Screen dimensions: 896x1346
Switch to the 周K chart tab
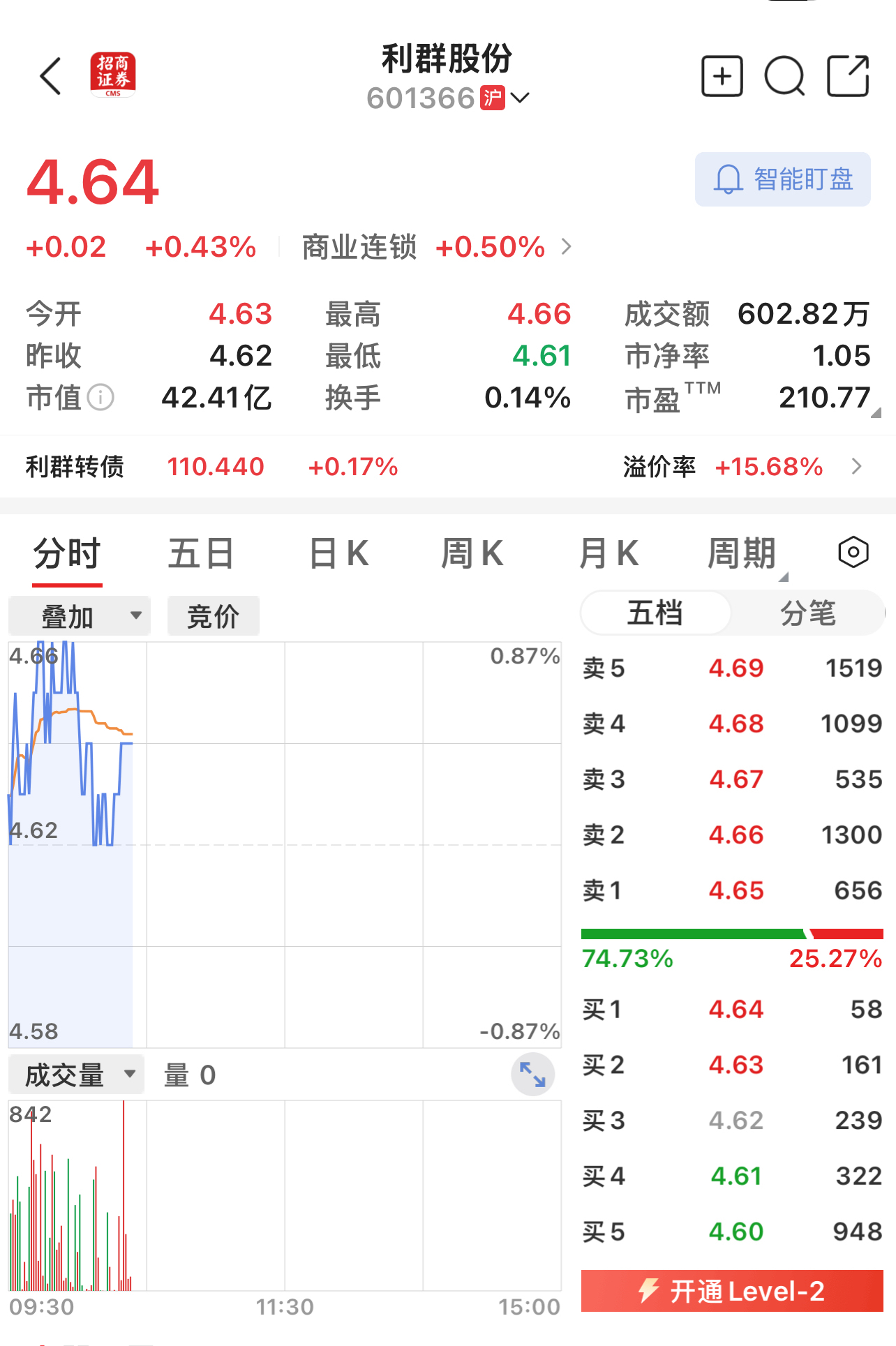472,555
